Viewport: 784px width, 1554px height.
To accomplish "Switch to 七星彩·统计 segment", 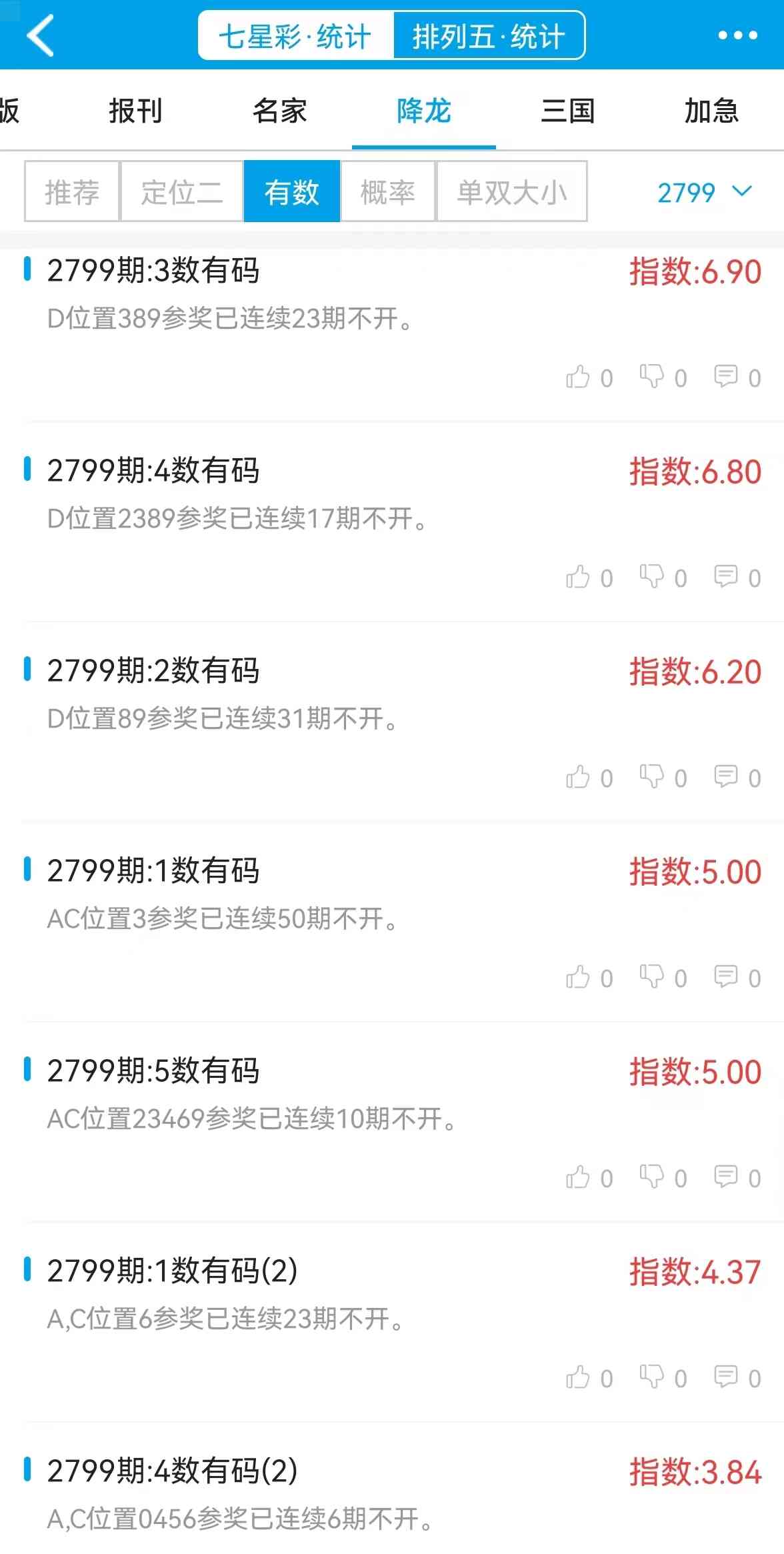I will click(295, 36).
